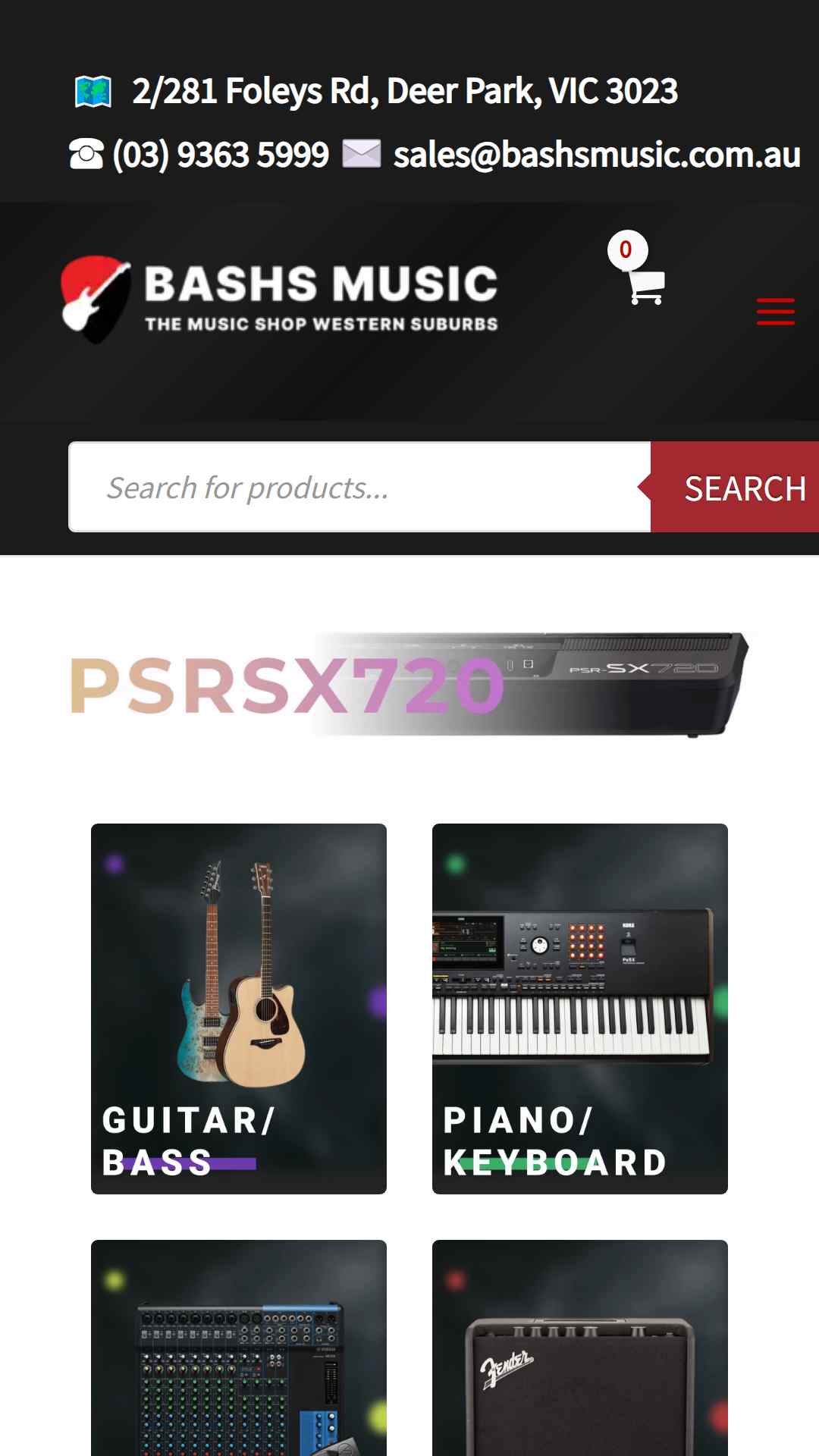Open the Piano/Keyboard category
This screenshot has width=819, height=1456.
580,1009
